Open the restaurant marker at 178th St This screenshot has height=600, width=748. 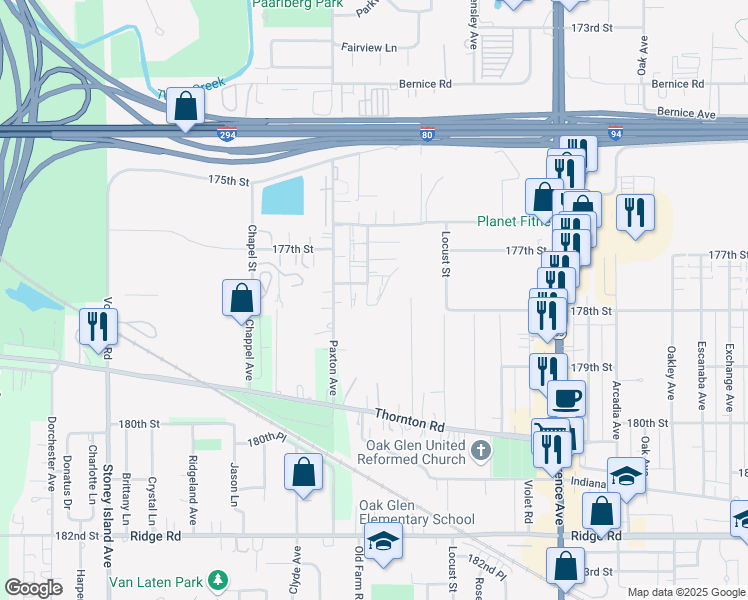click(548, 317)
